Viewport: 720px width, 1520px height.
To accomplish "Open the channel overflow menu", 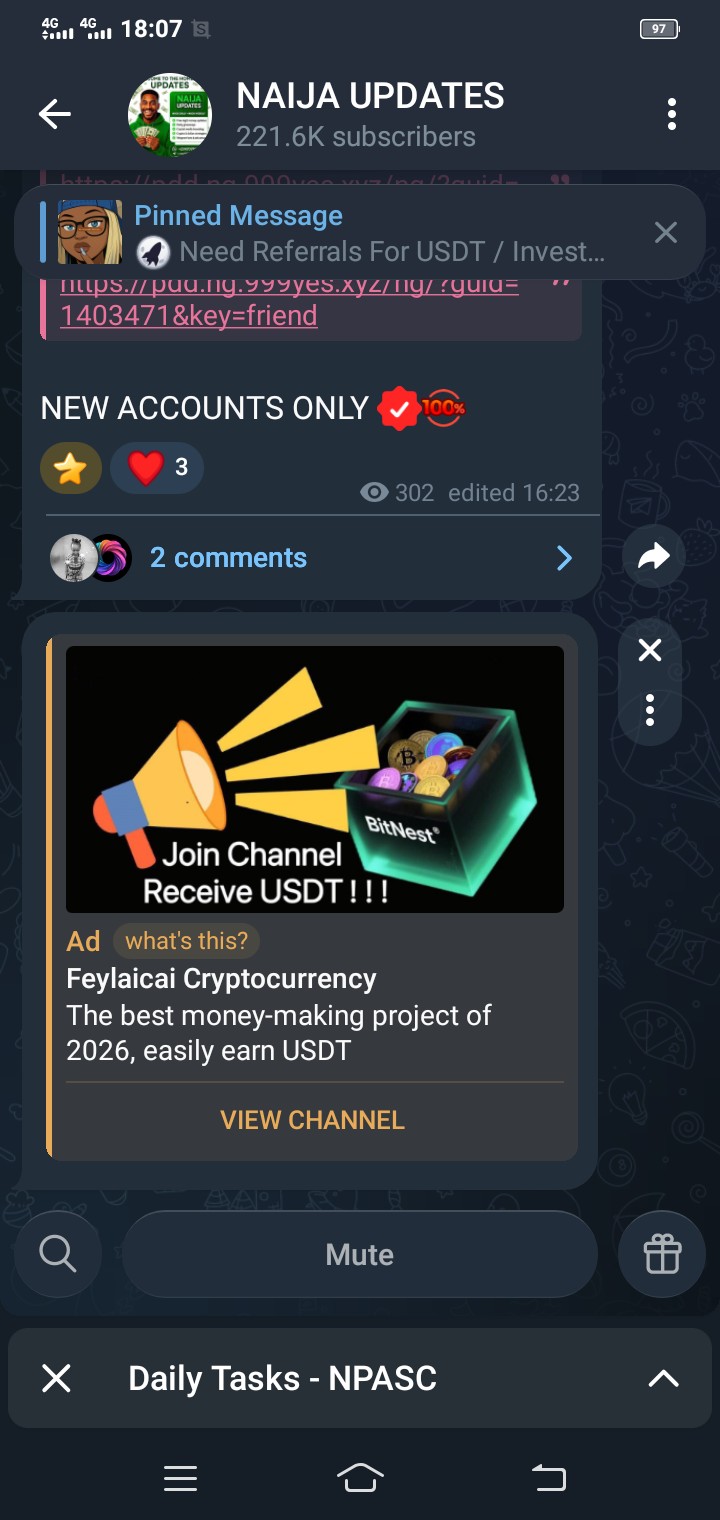I will tap(672, 115).
